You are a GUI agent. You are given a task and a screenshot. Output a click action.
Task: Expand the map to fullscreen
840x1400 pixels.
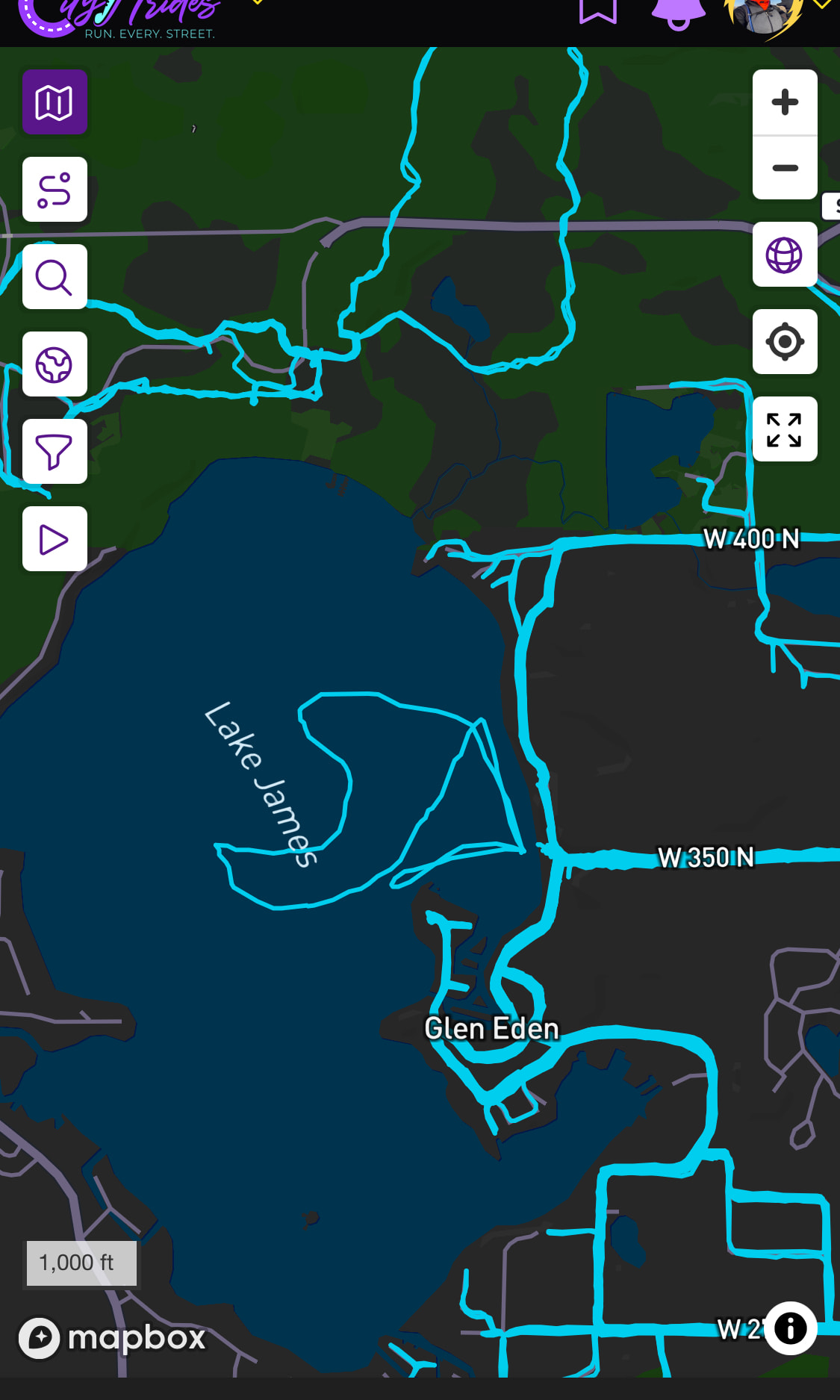click(785, 429)
